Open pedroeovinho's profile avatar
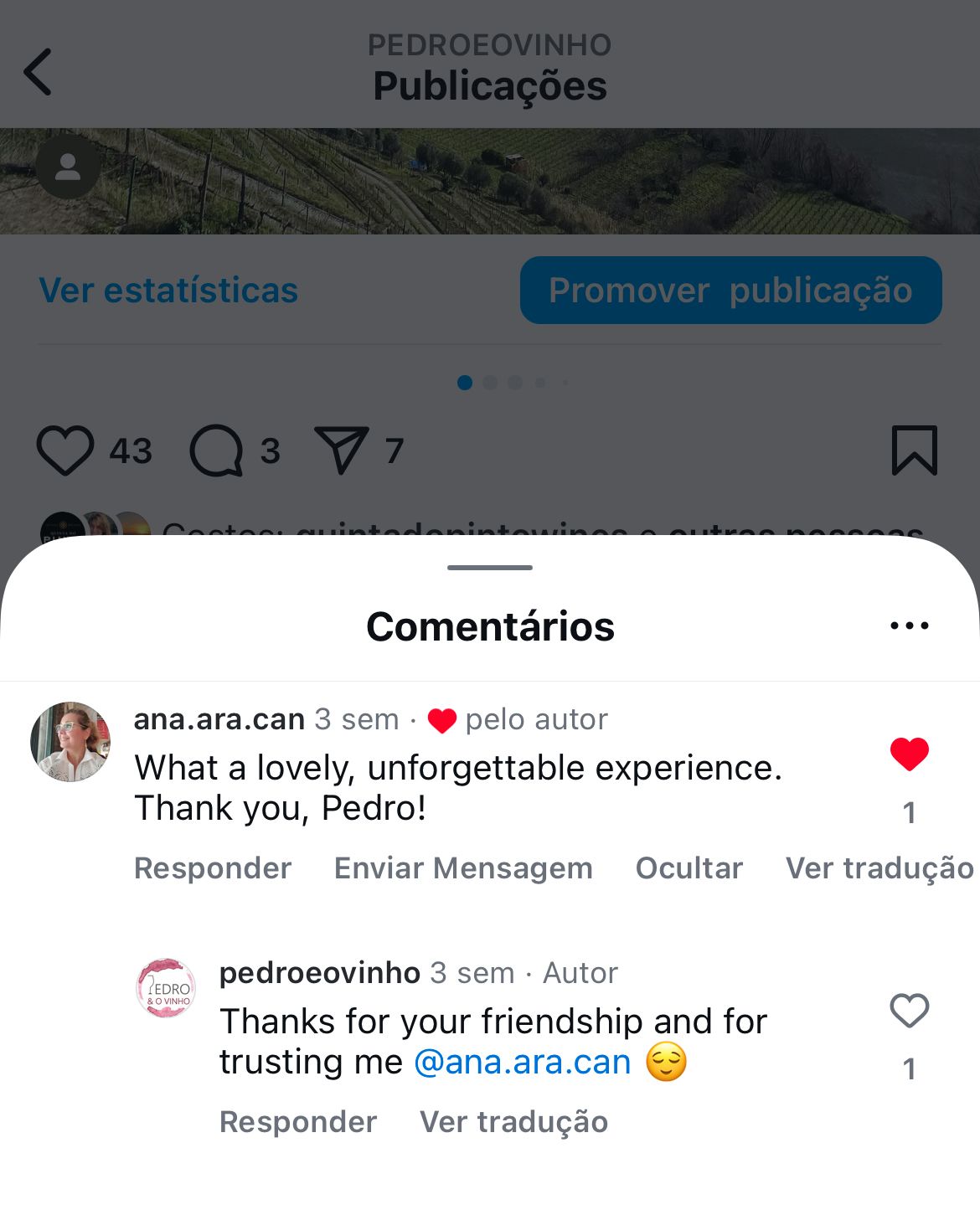The image size is (980, 1215). pos(166,988)
